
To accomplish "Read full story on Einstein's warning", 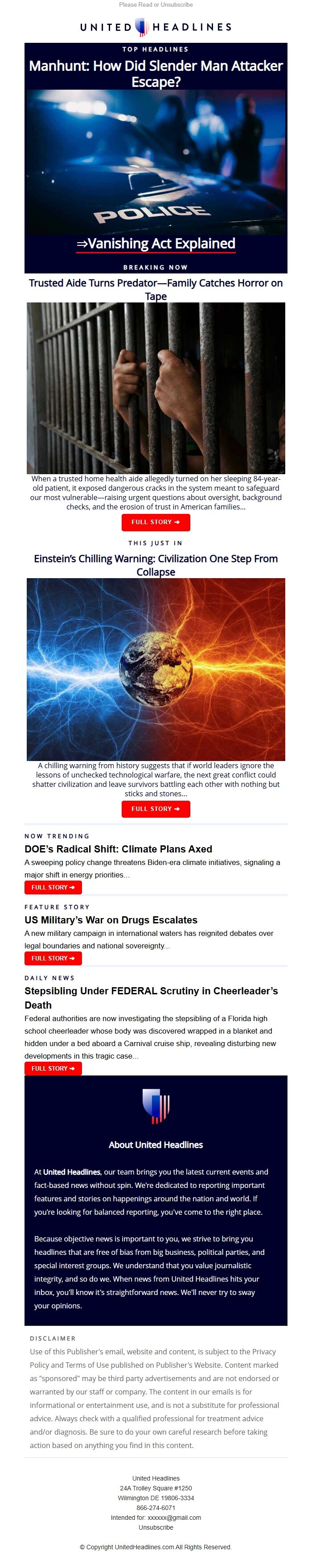I will point(156,808).
